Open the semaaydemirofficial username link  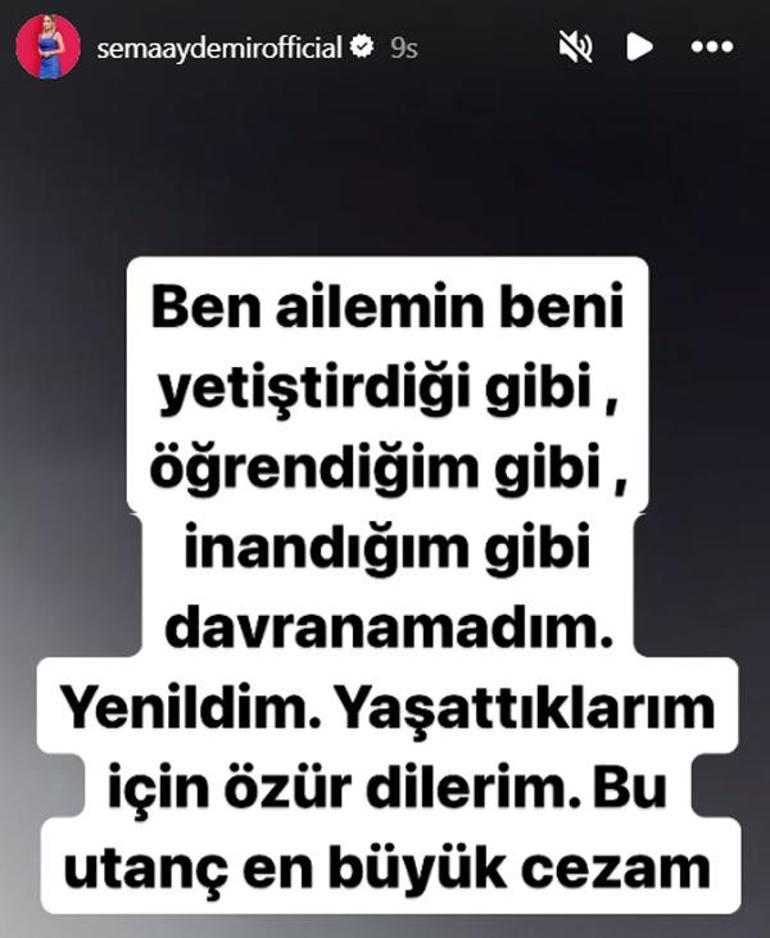click(x=219, y=47)
